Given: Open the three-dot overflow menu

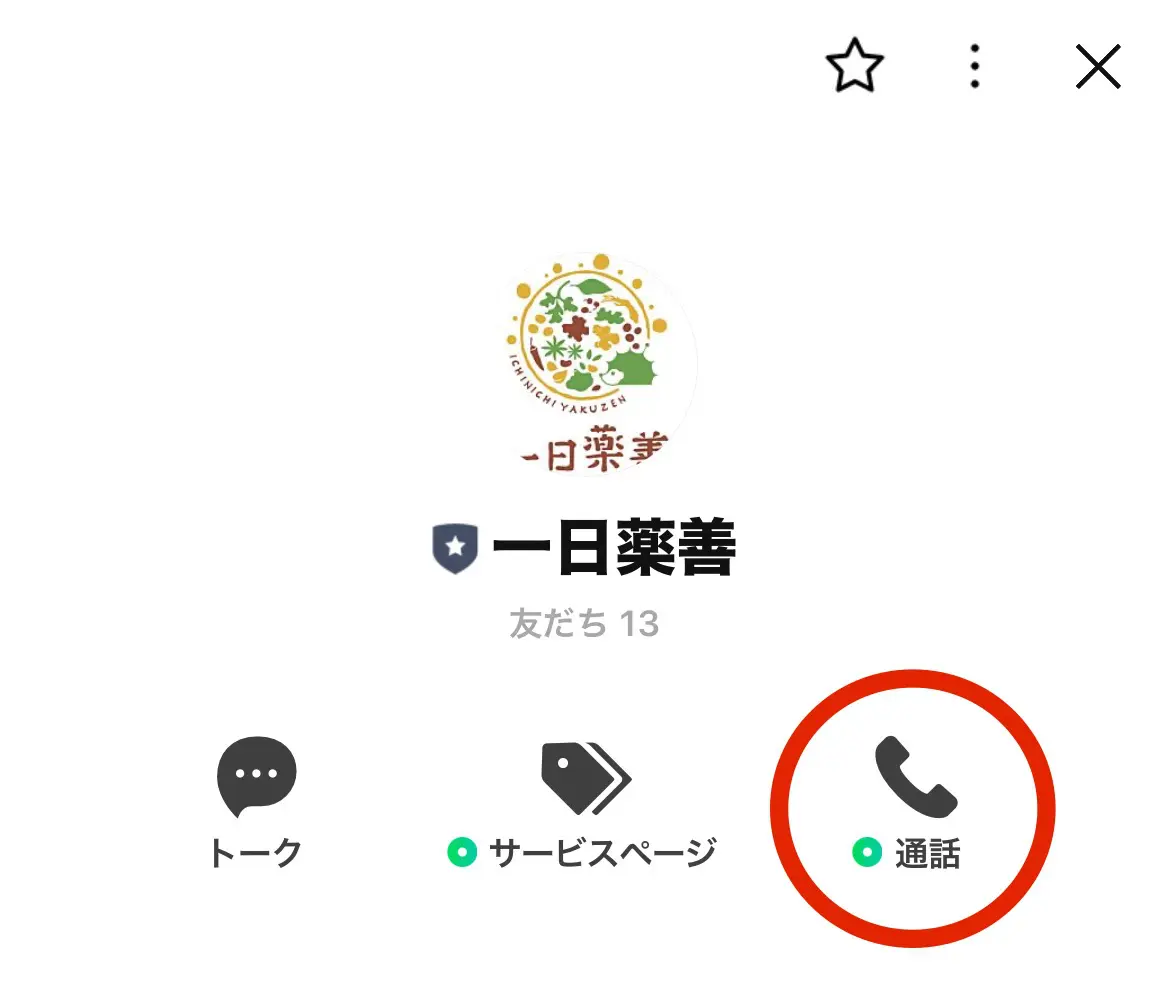Looking at the screenshot, I should point(975,68).
